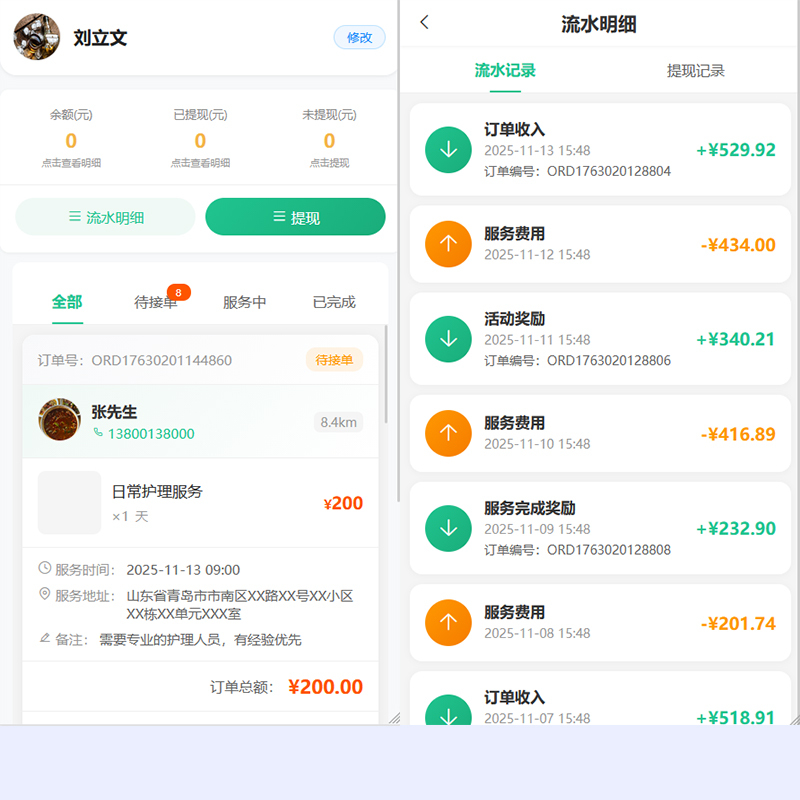Viewport: 800px width, 800px height.
Task: Select the 服务中 tab
Action: point(244,302)
